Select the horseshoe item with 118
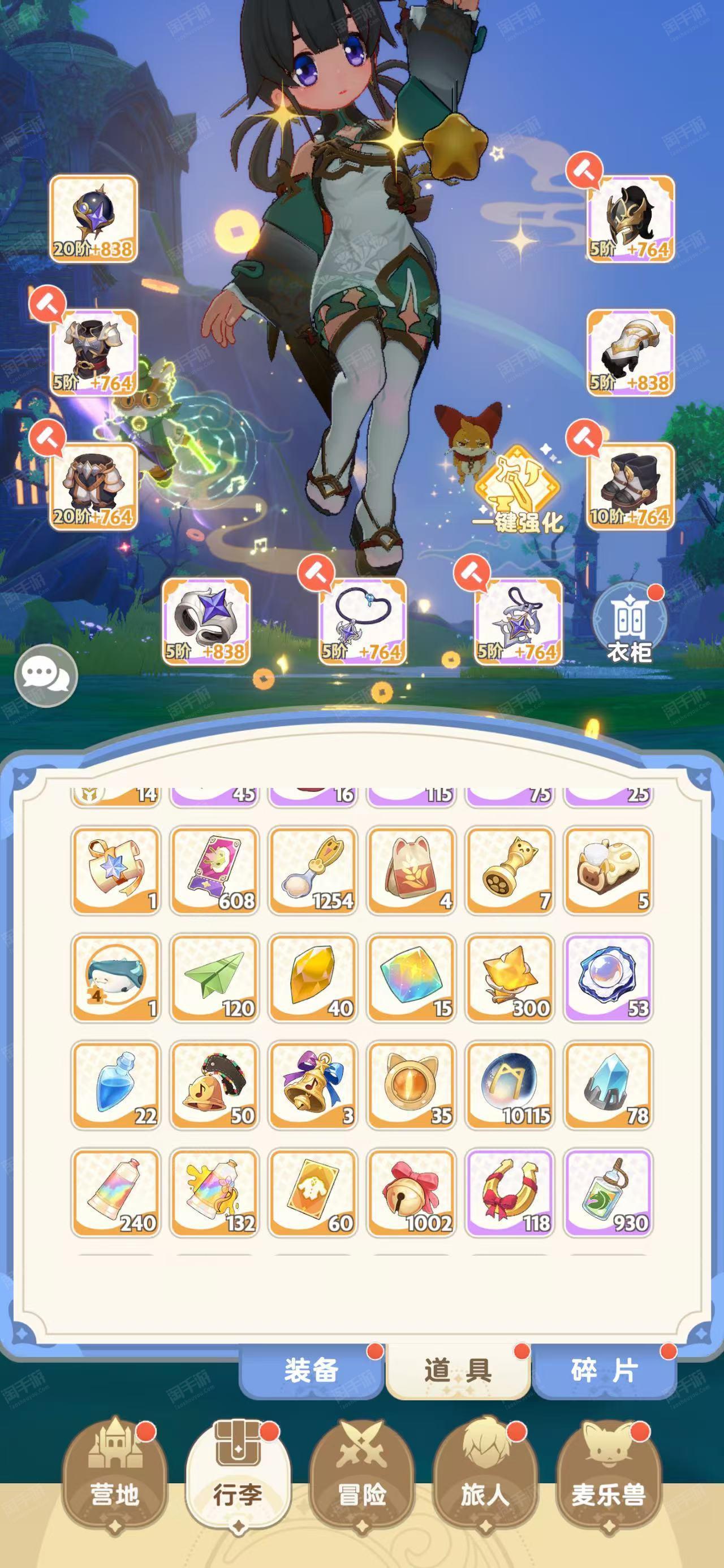Screen dimensions: 724x1568 pyautogui.click(x=510, y=1193)
